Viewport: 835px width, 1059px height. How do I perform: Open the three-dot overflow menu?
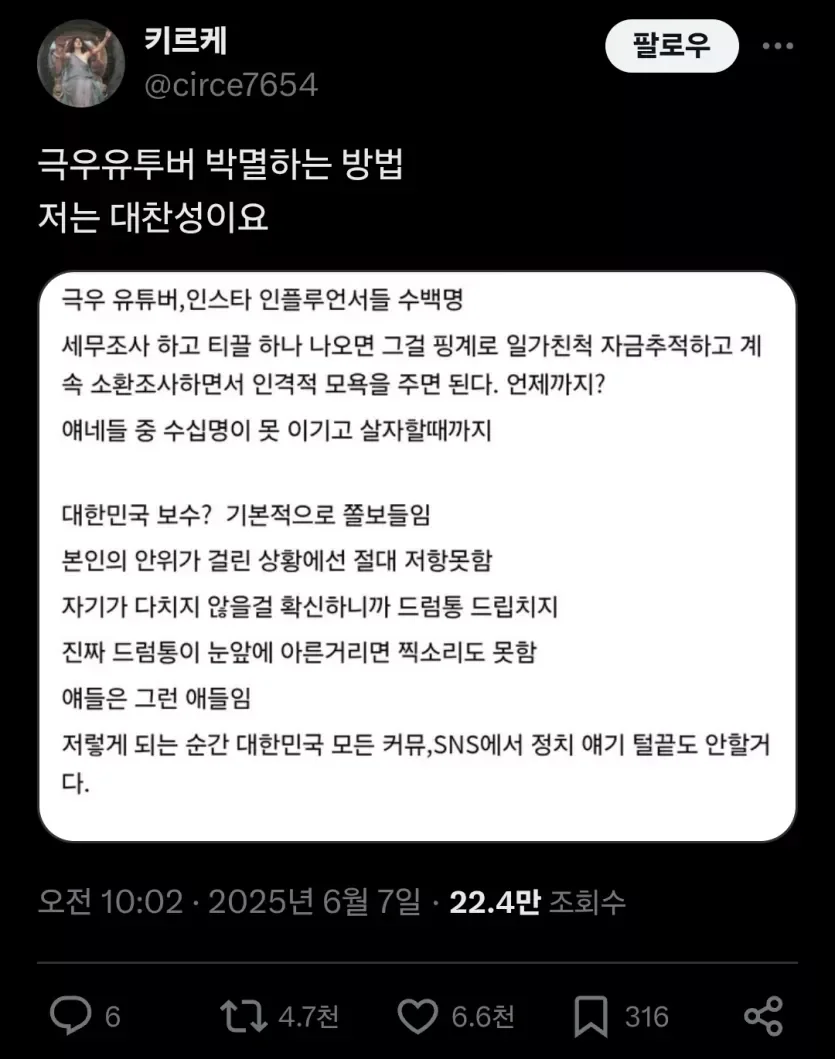coord(778,46)
